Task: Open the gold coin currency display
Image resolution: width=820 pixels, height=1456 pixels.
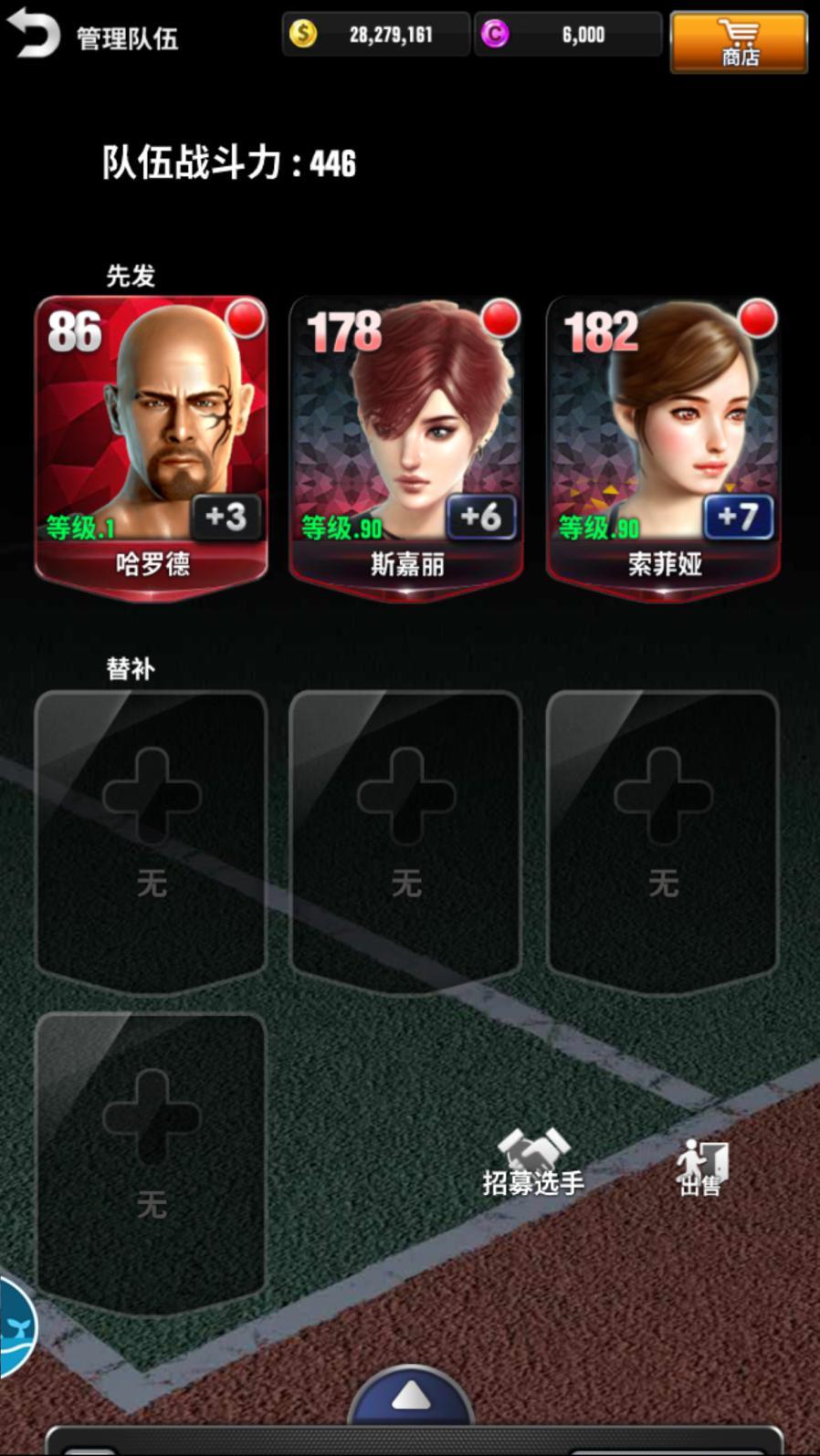Action: (374, 35)
